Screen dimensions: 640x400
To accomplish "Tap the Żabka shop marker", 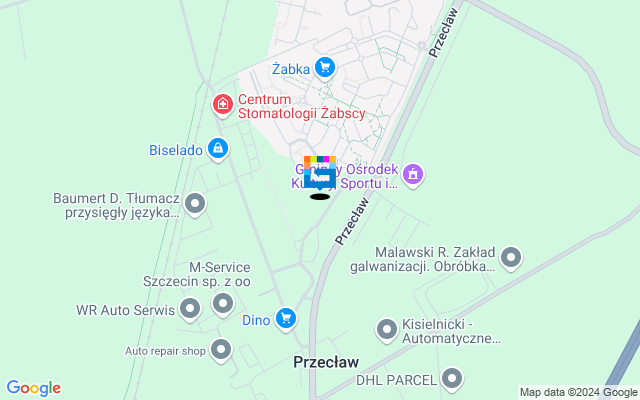I will point(324,68).
